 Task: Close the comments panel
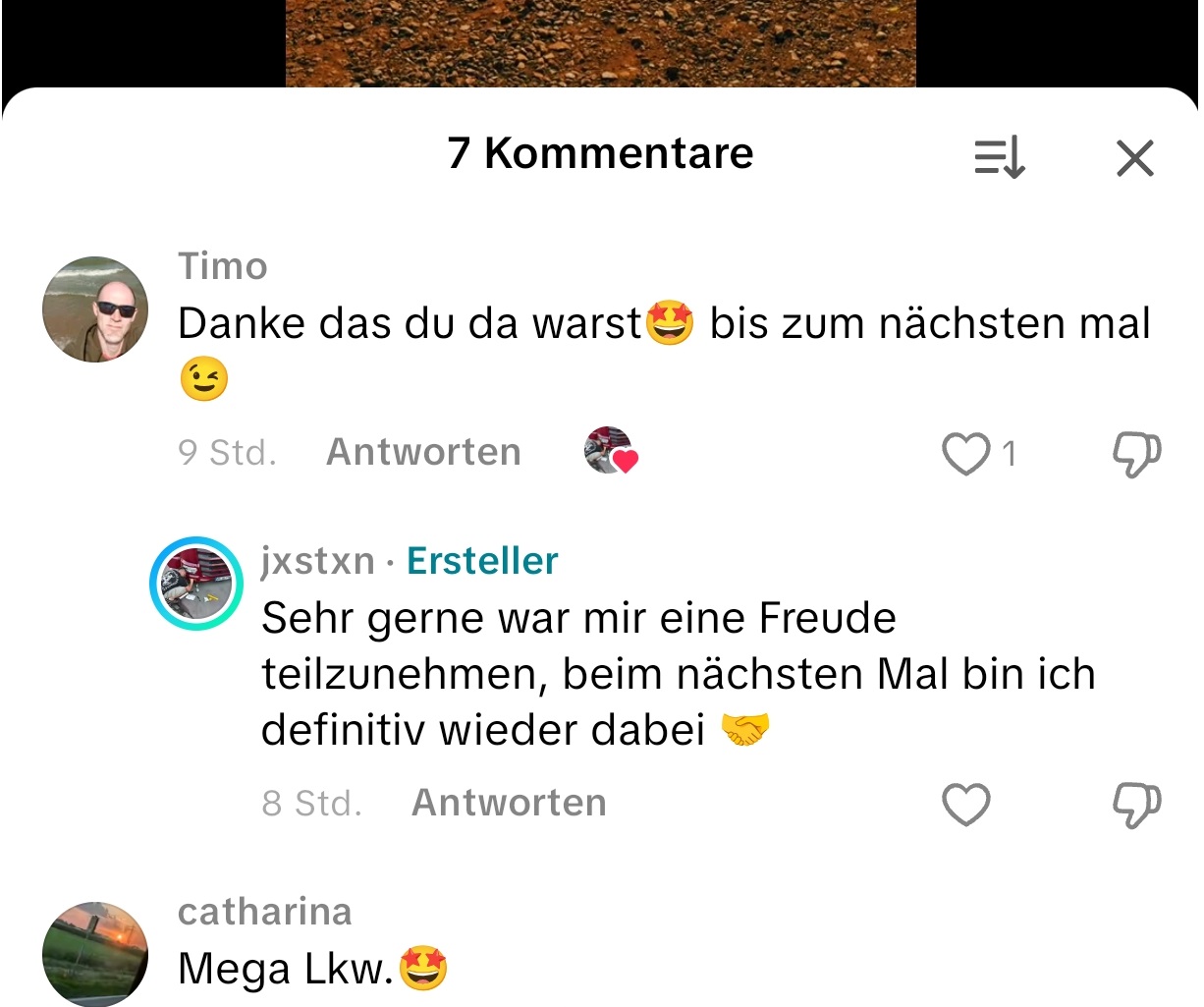pyautogui.click(x=1134, y=157)
